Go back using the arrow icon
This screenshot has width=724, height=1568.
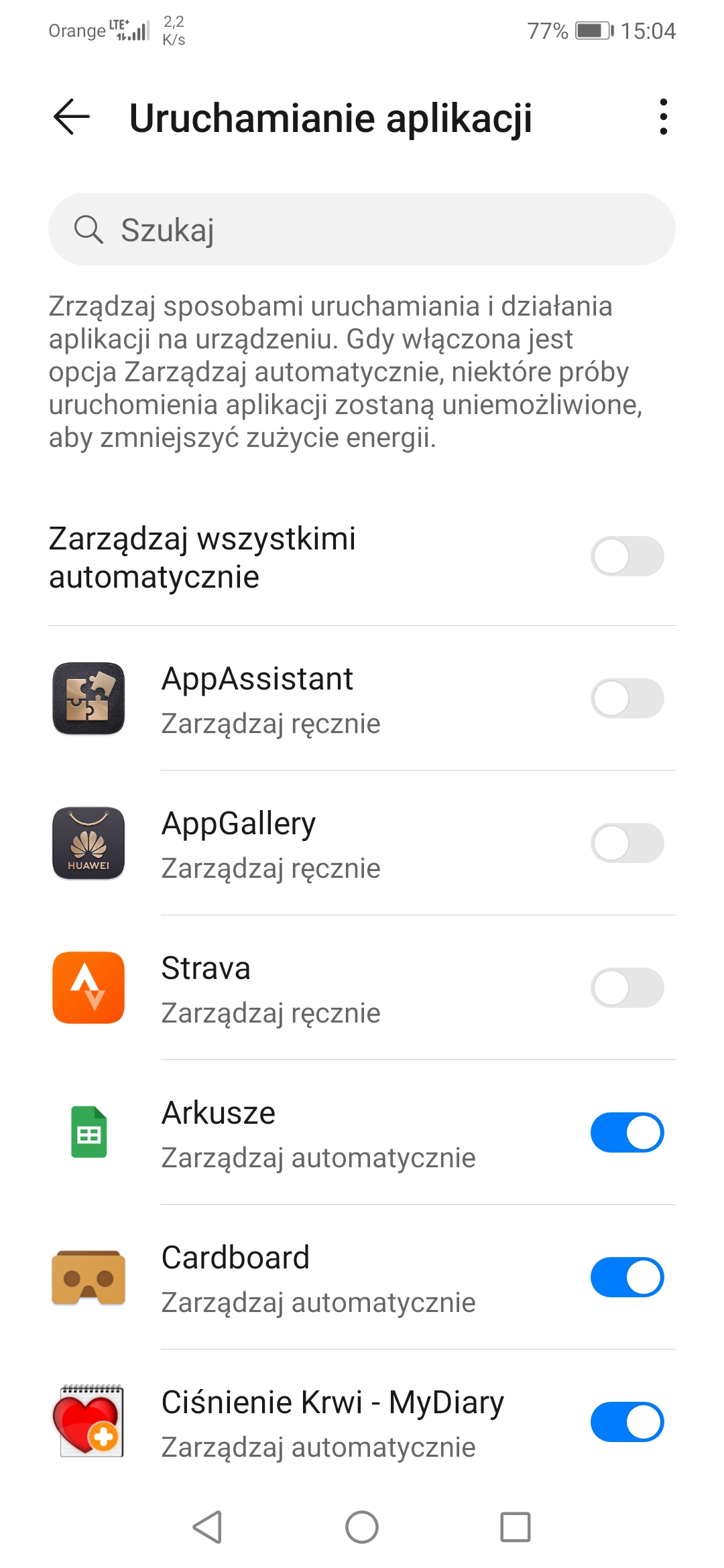72,117
